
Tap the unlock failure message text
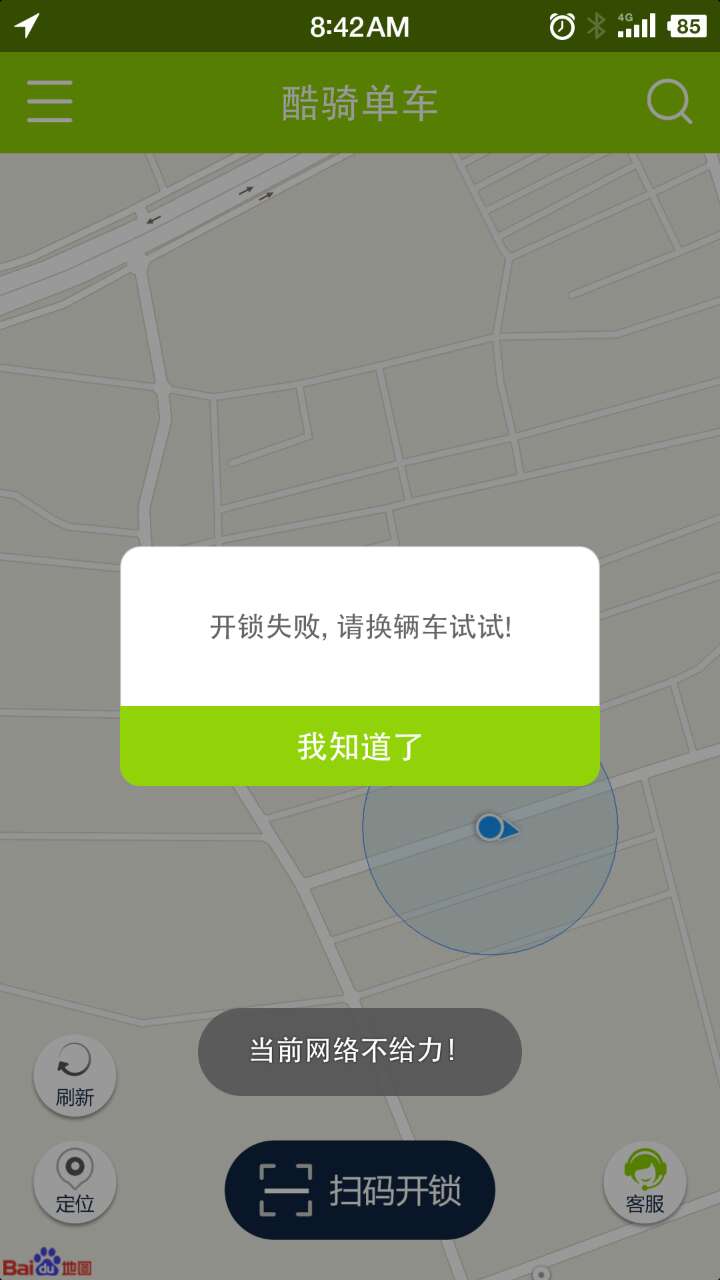pyautogui.click(x=359, y=627)
